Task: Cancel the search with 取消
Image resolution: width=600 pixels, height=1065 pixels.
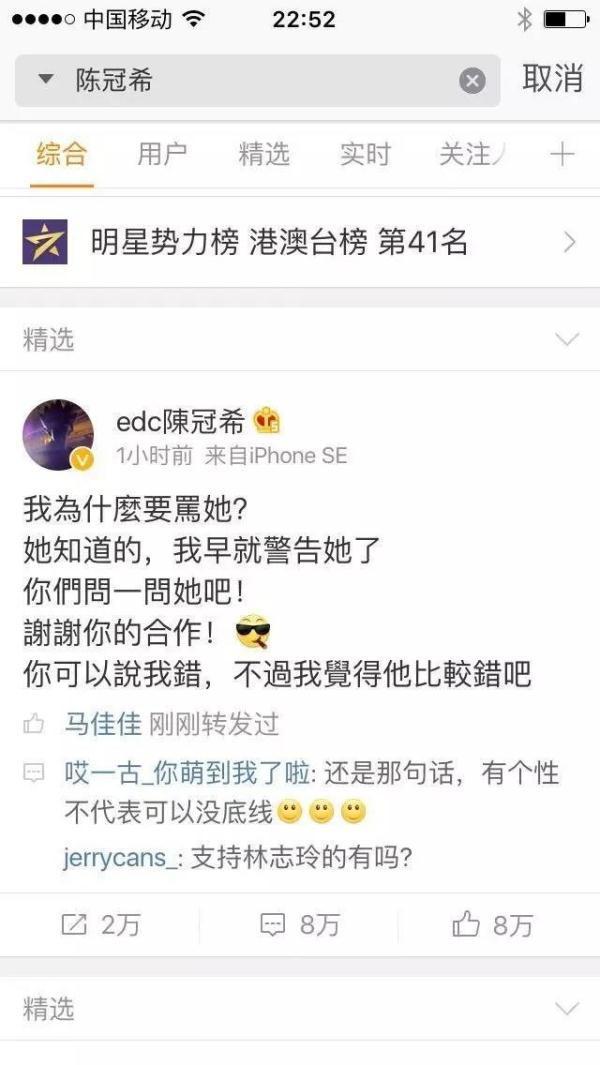Action: pyautogui.click(x=552, y=79)
